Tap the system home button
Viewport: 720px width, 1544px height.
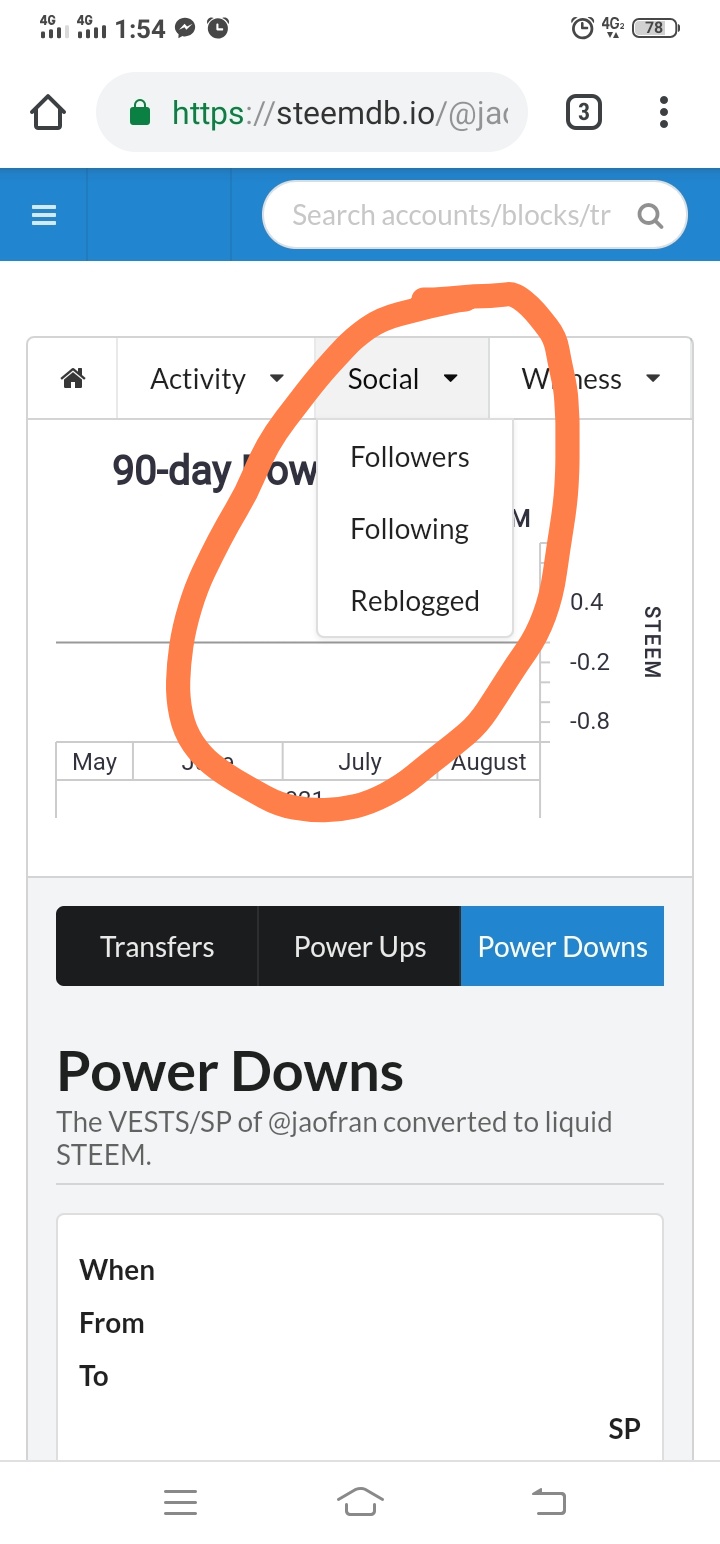click(x=361, y=1501)
